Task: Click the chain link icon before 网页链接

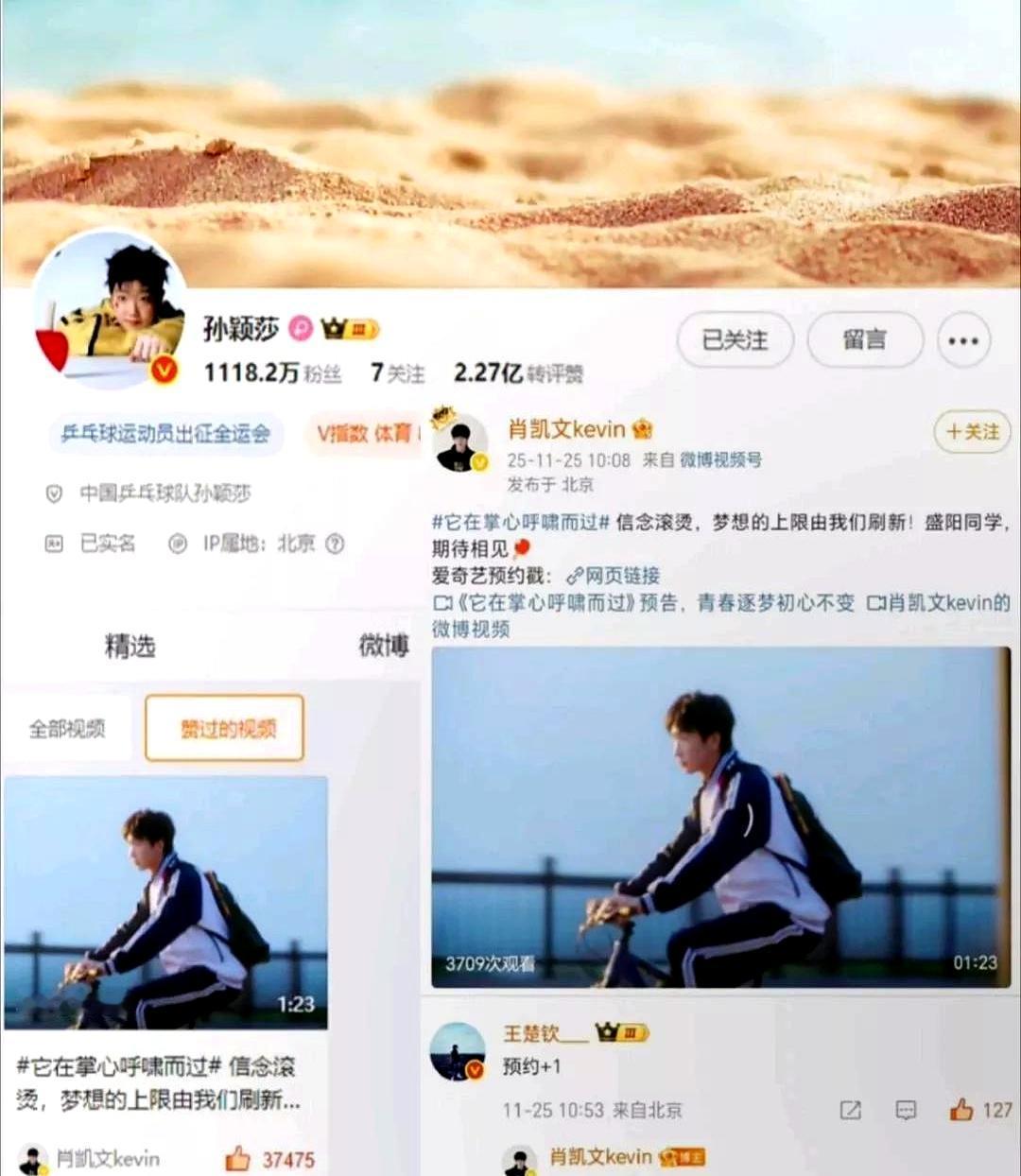Action: (x=575, y=576)
